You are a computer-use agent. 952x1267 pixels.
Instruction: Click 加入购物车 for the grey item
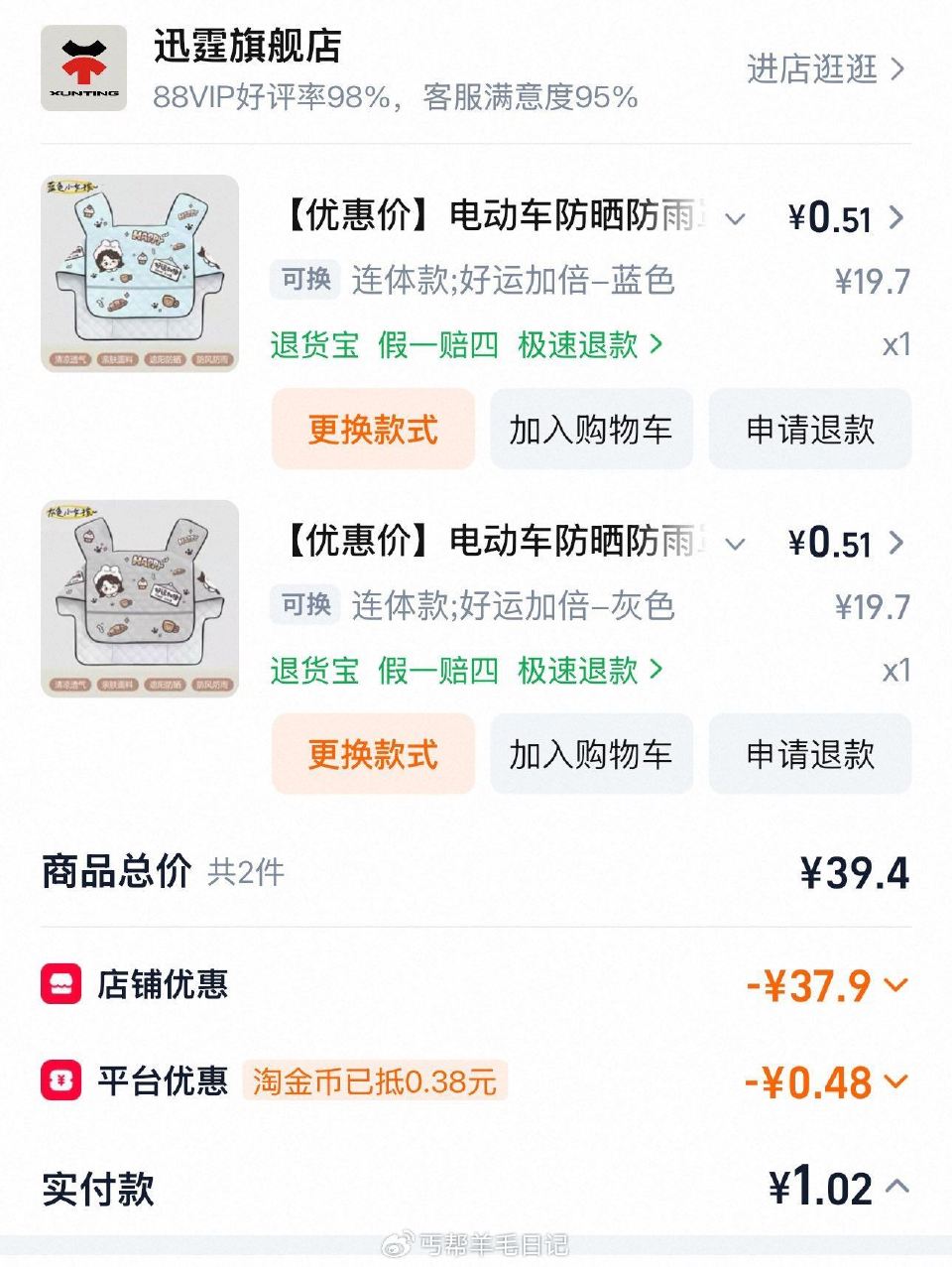click(591, 755)
